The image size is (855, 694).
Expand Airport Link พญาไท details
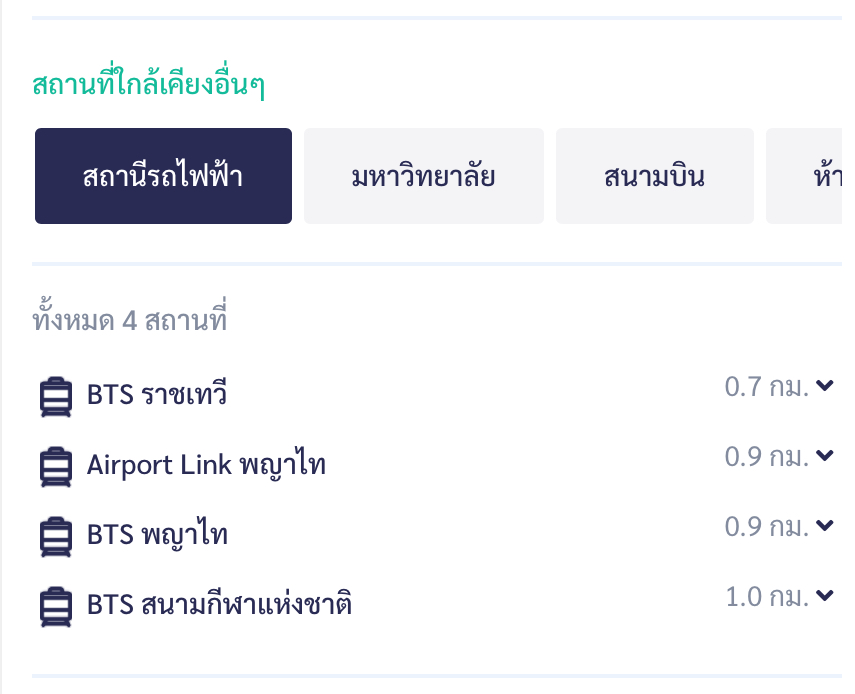click(x=824, y=456)
